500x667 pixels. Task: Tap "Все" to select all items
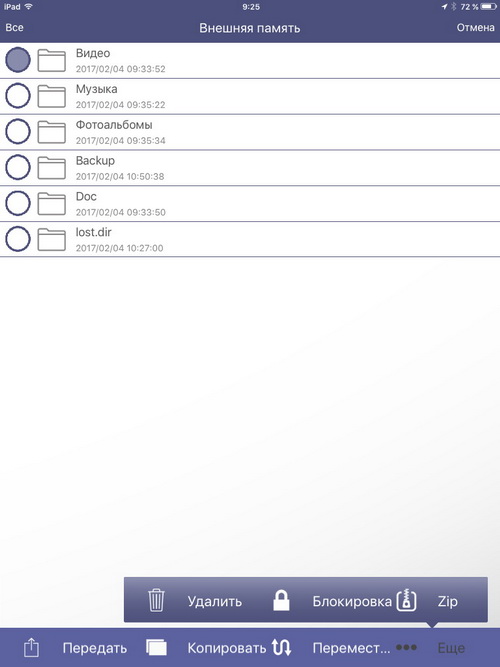[x=14, y=28]
